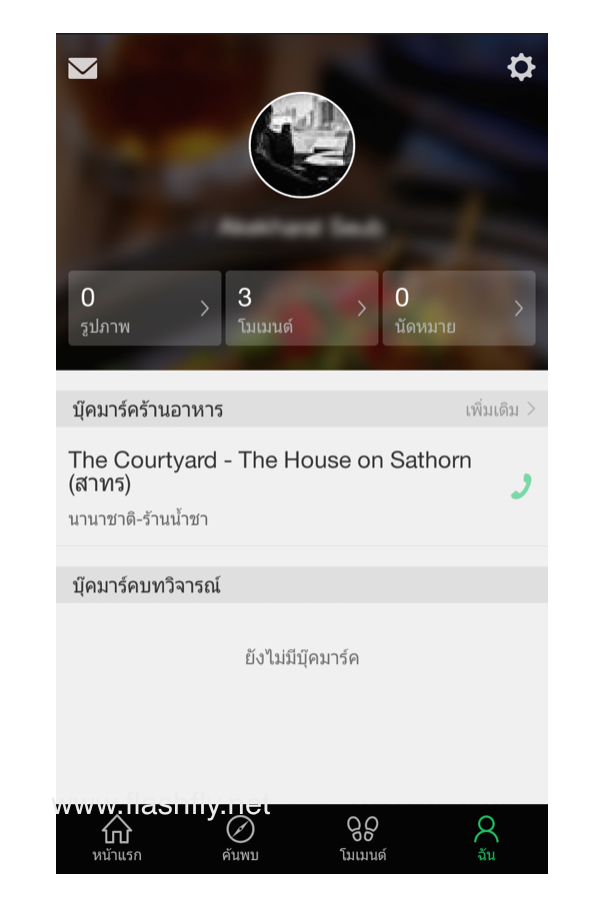The height and width of the screenshot is (918, 612).
Task: Open settings via the gear icon
Action: (x=521, y=68)
